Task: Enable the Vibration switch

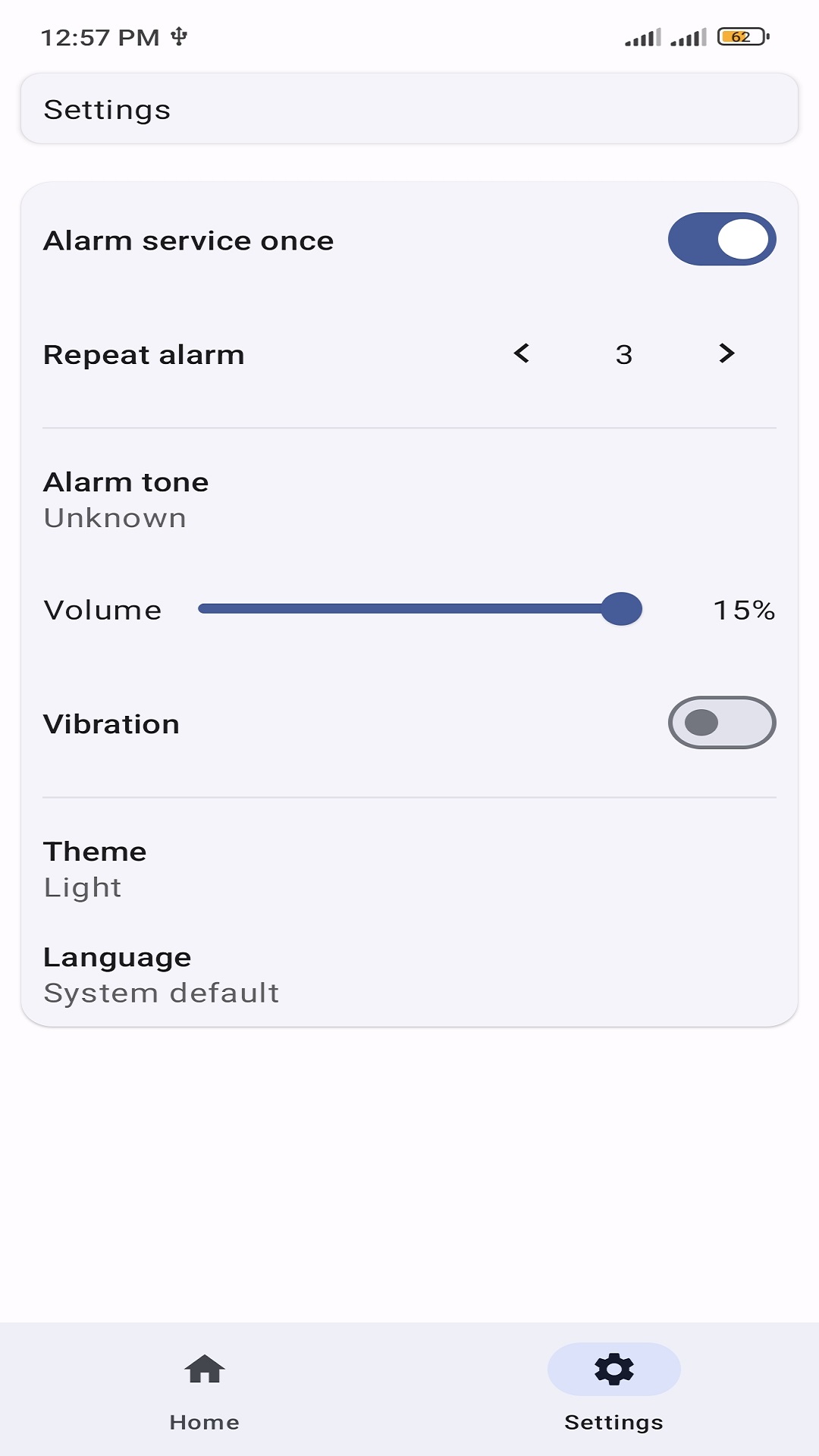Action: click(721, 723)
